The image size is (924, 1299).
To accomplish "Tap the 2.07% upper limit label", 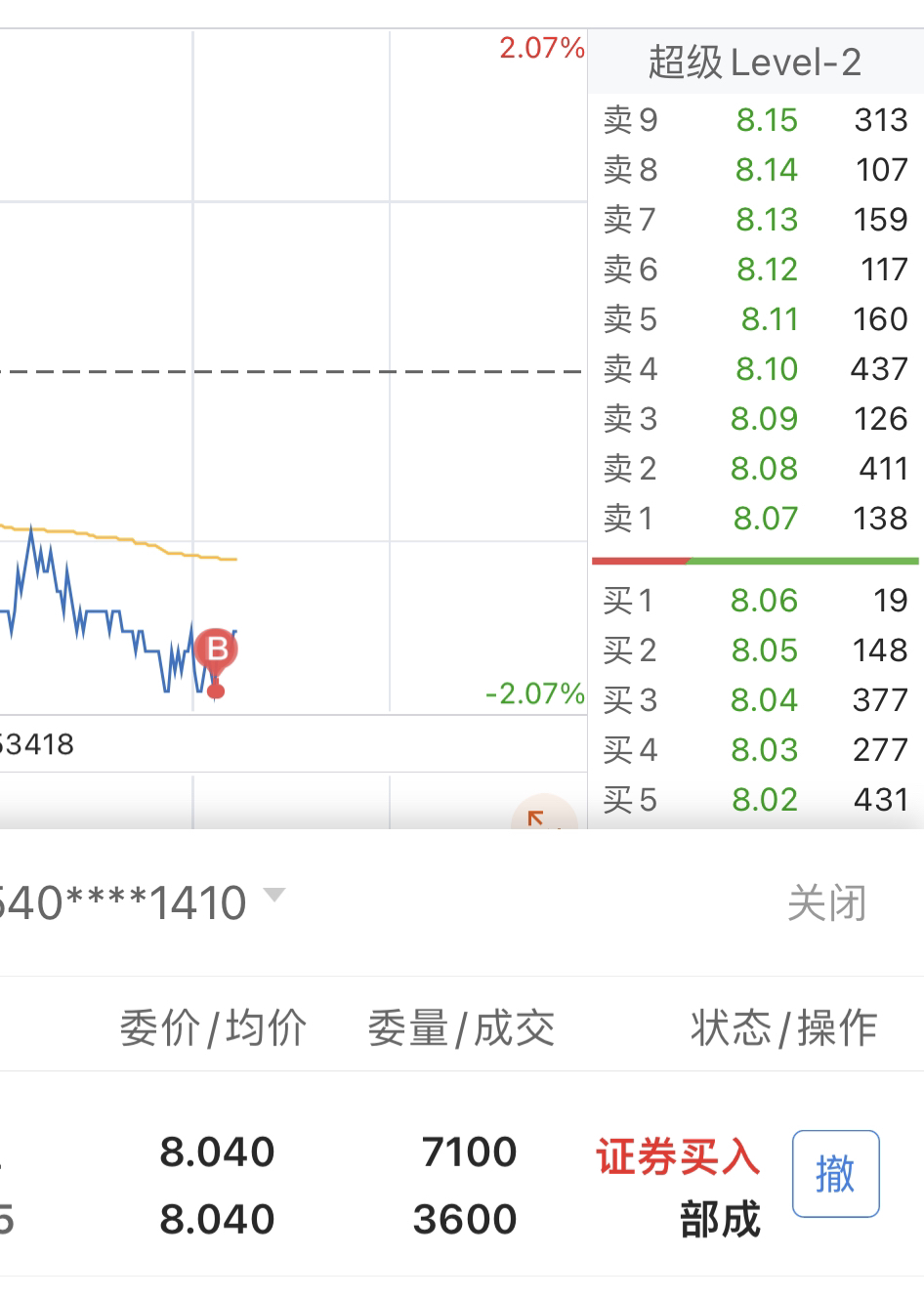I will 539,45.
